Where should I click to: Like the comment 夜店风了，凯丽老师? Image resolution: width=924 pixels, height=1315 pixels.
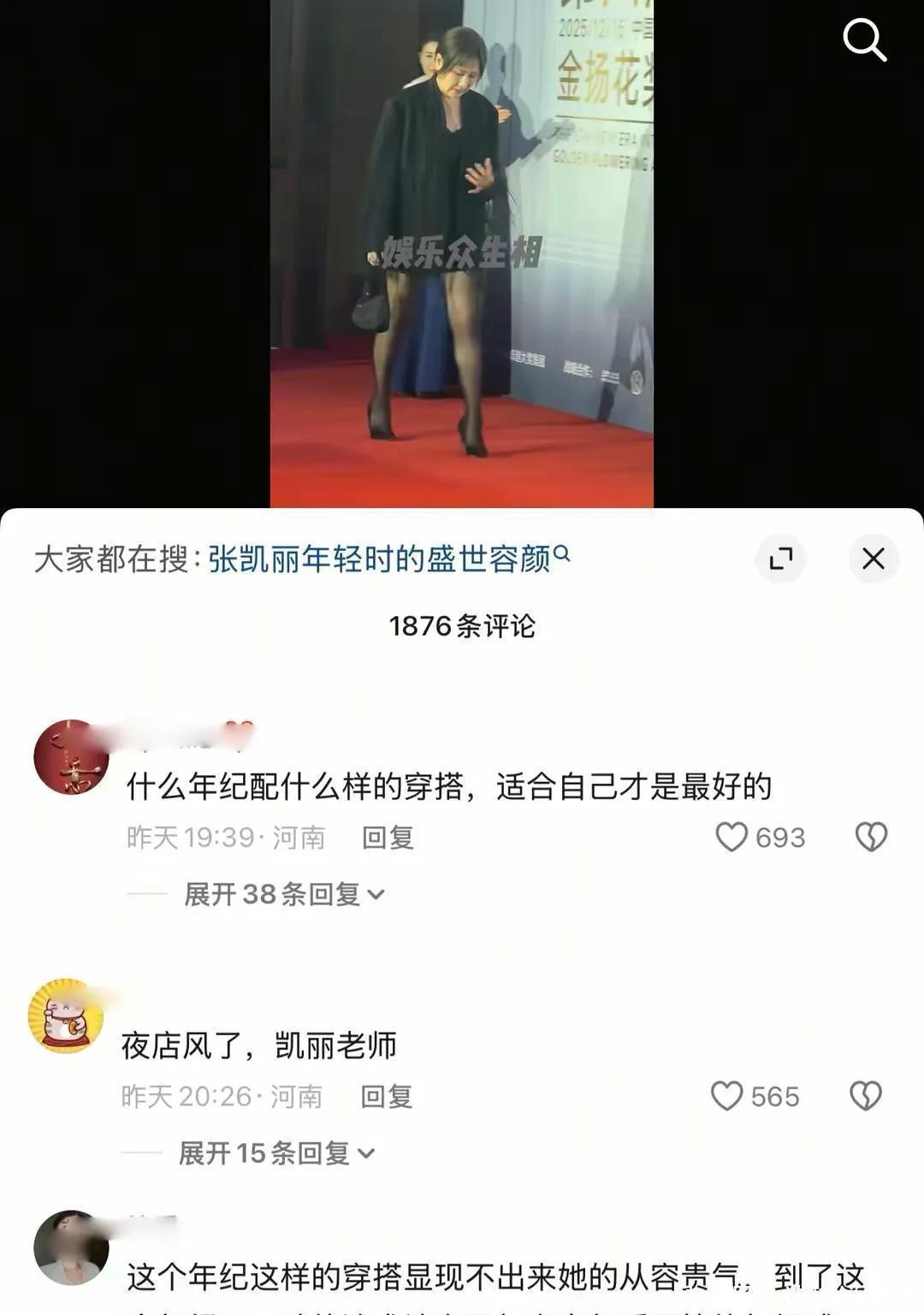(x=727, y=1096)
